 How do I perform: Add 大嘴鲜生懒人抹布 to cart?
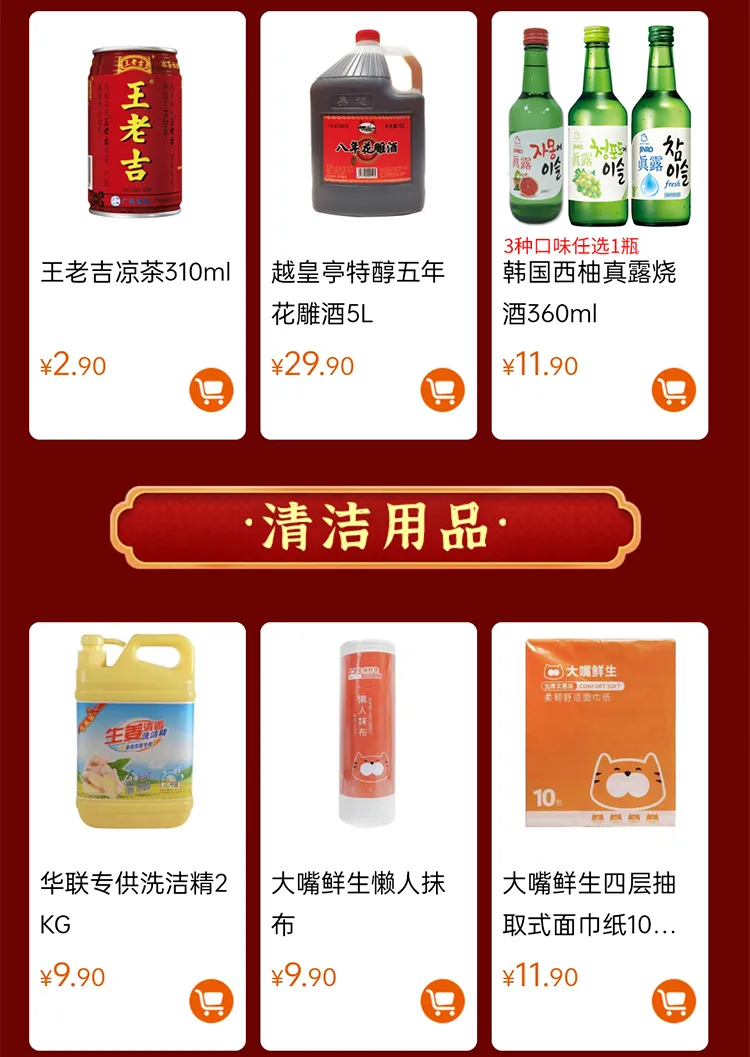point(442,1001)
